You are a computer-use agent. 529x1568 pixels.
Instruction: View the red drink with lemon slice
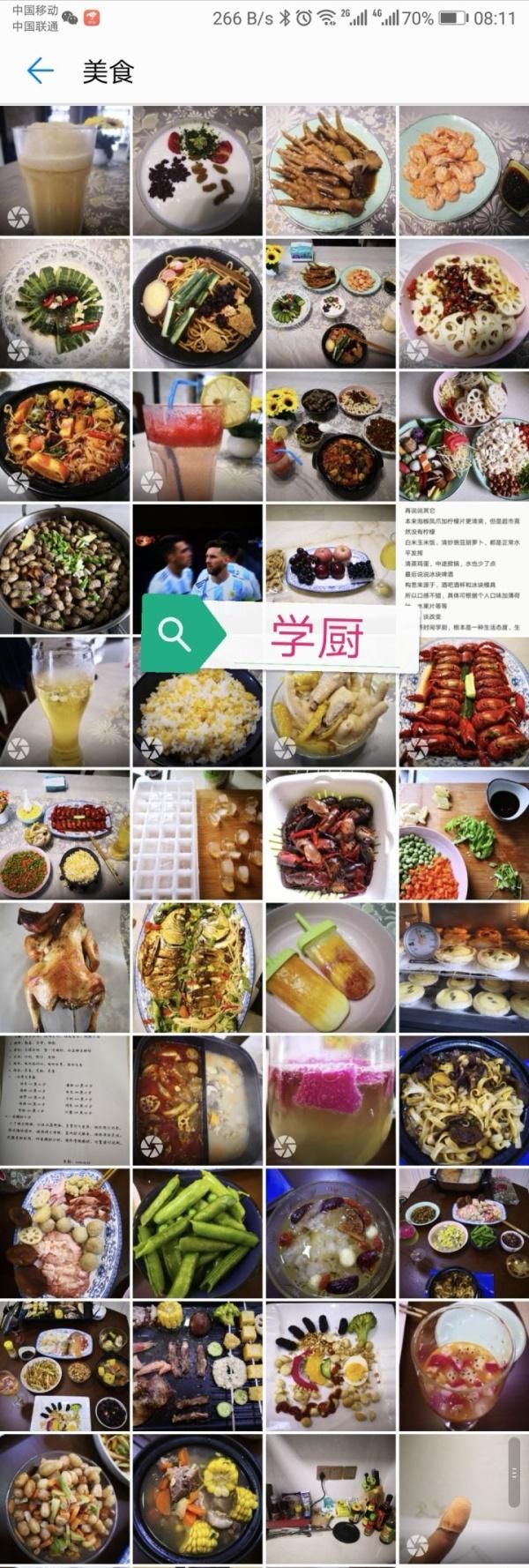[197, 436]
